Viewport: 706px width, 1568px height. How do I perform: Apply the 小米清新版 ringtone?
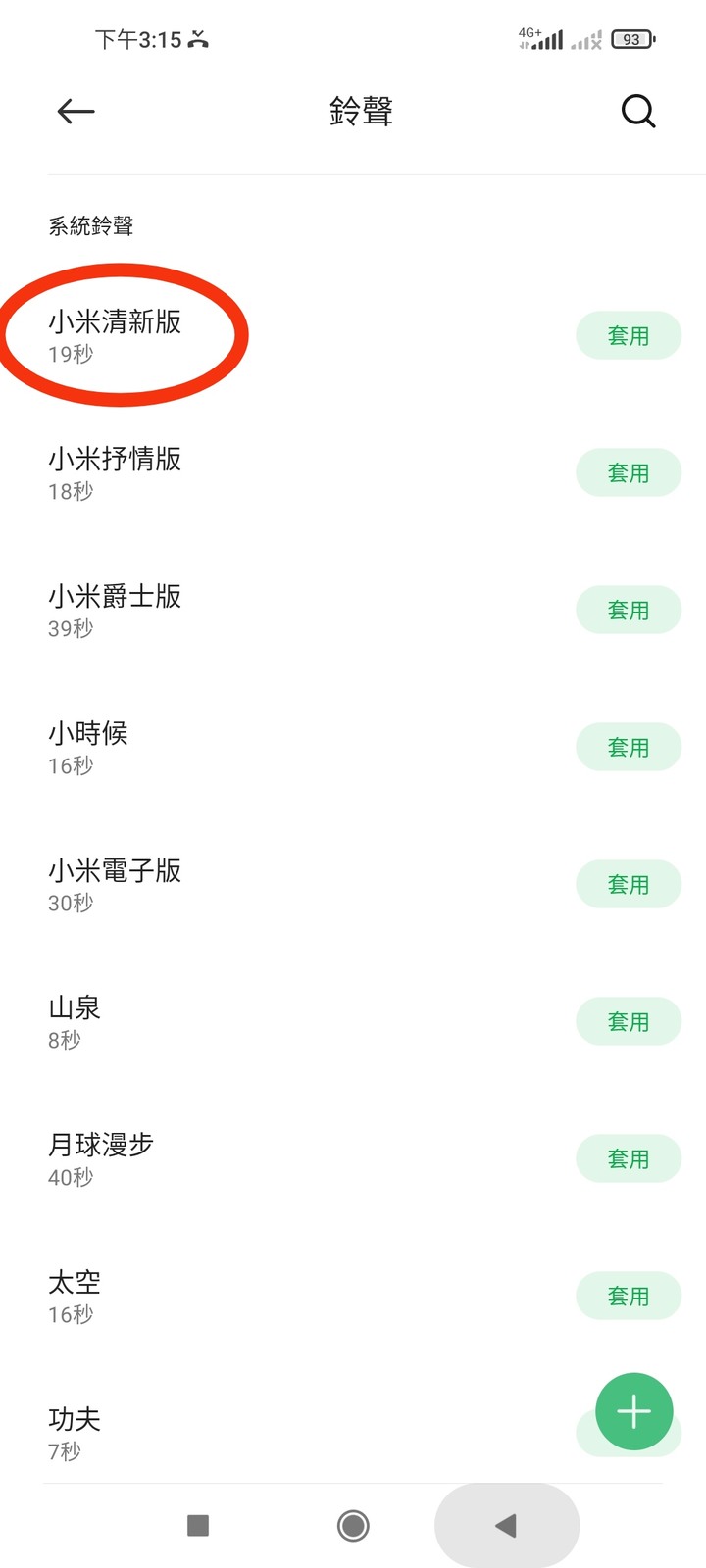[628, 336]
